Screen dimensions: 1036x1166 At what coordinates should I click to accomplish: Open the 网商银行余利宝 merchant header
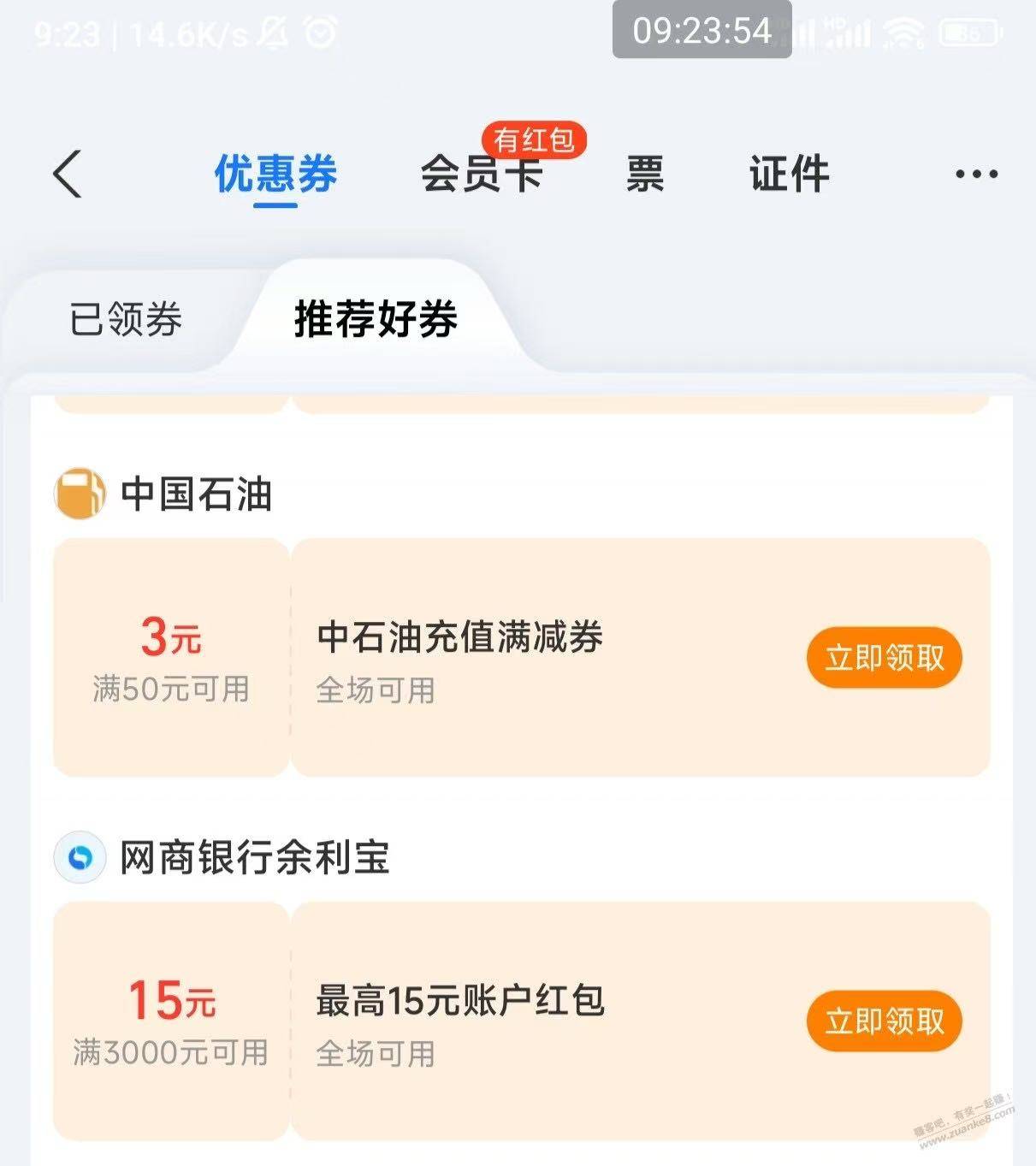tap(253, 857)
